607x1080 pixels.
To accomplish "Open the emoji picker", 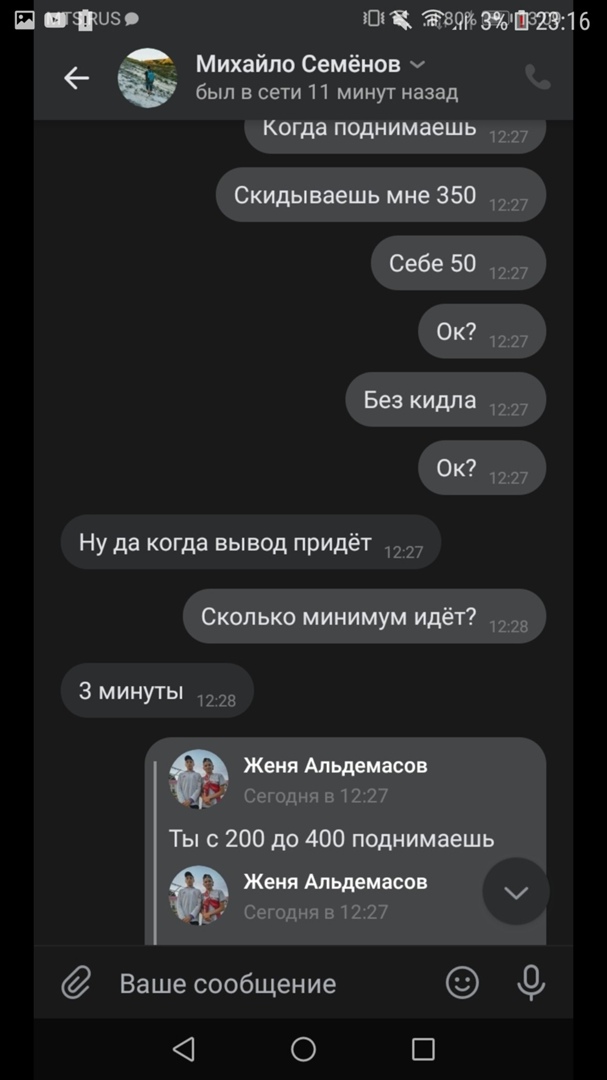I will (x=462, y=983).
